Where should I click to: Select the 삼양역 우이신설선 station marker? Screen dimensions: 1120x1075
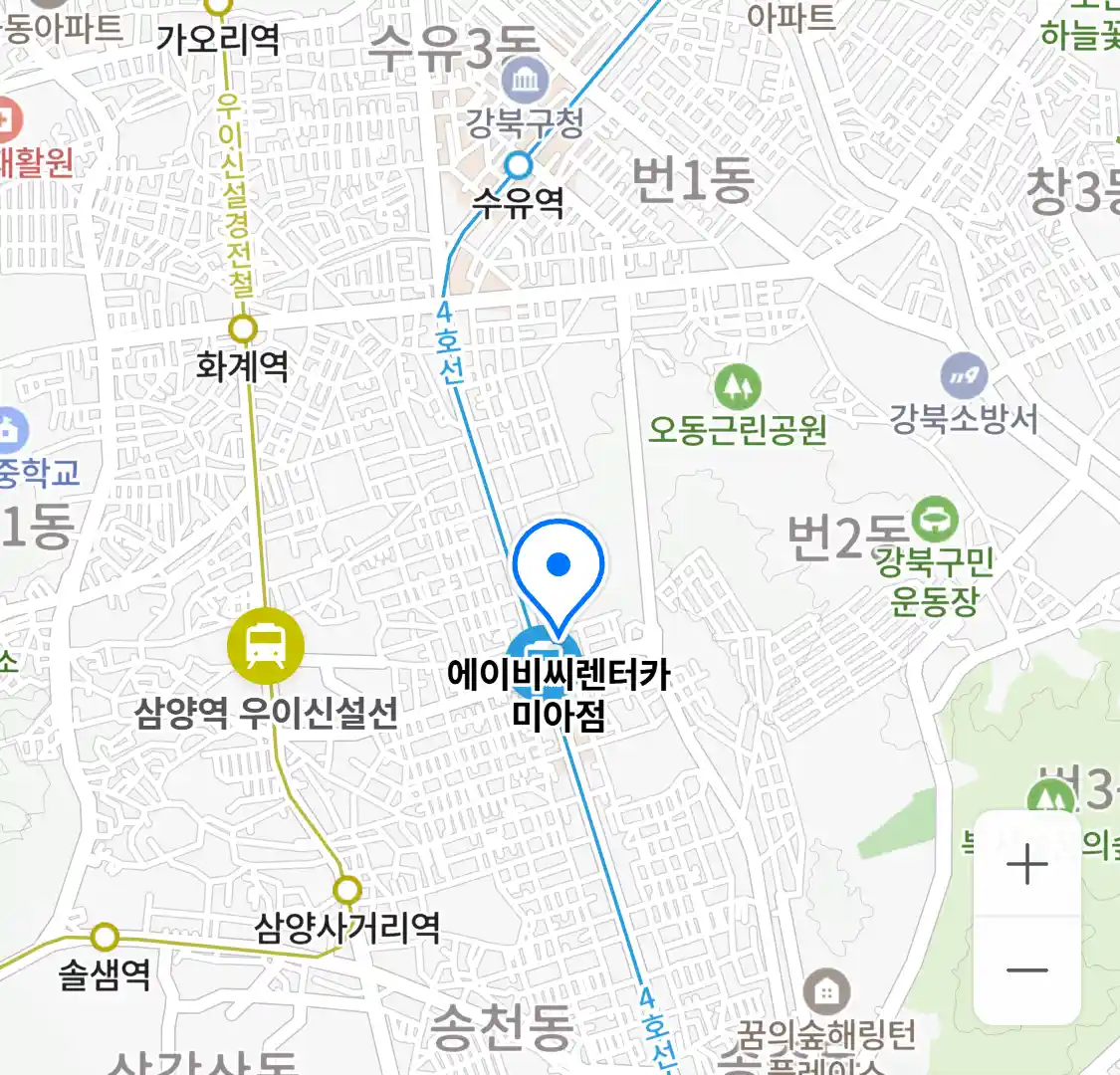point(265,644)
